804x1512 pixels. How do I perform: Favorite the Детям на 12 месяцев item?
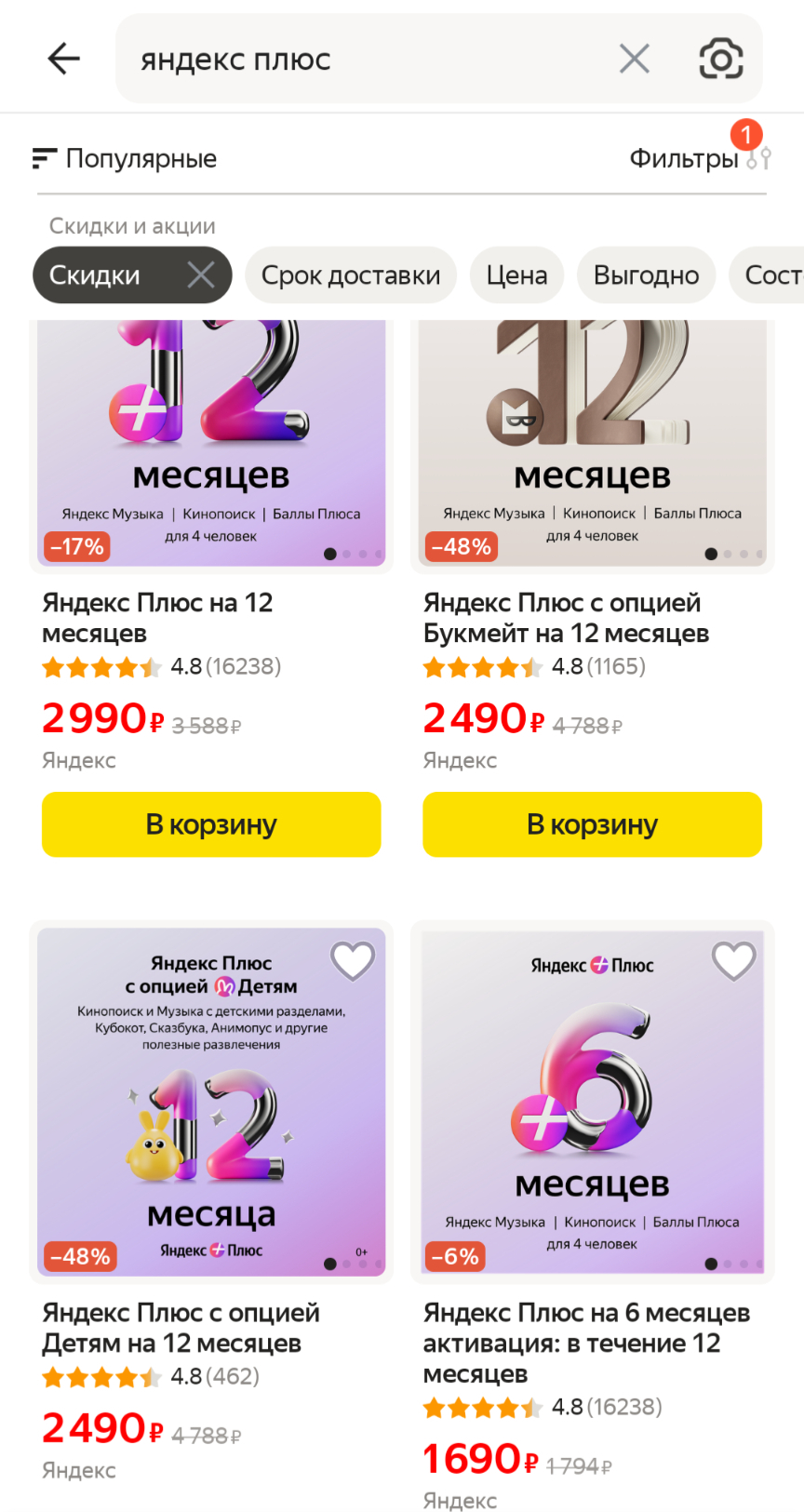coord(353,961)
